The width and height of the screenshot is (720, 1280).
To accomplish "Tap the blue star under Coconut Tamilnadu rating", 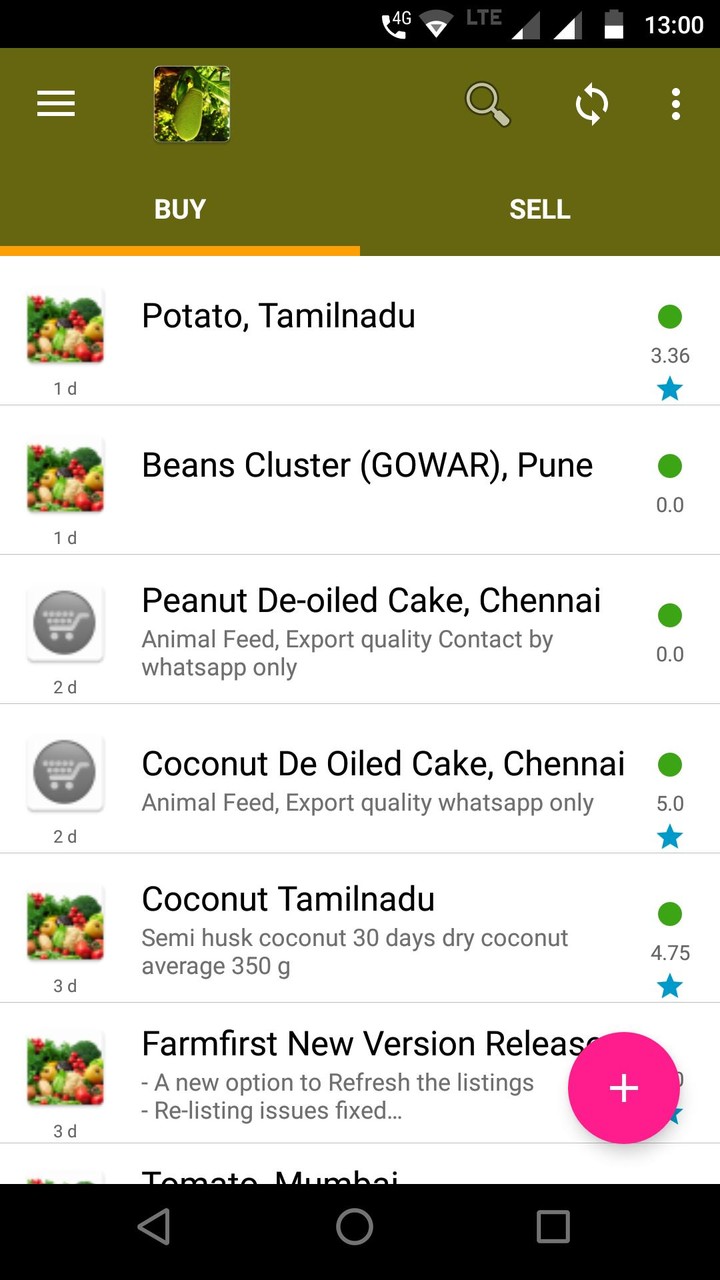I will 670,986.
